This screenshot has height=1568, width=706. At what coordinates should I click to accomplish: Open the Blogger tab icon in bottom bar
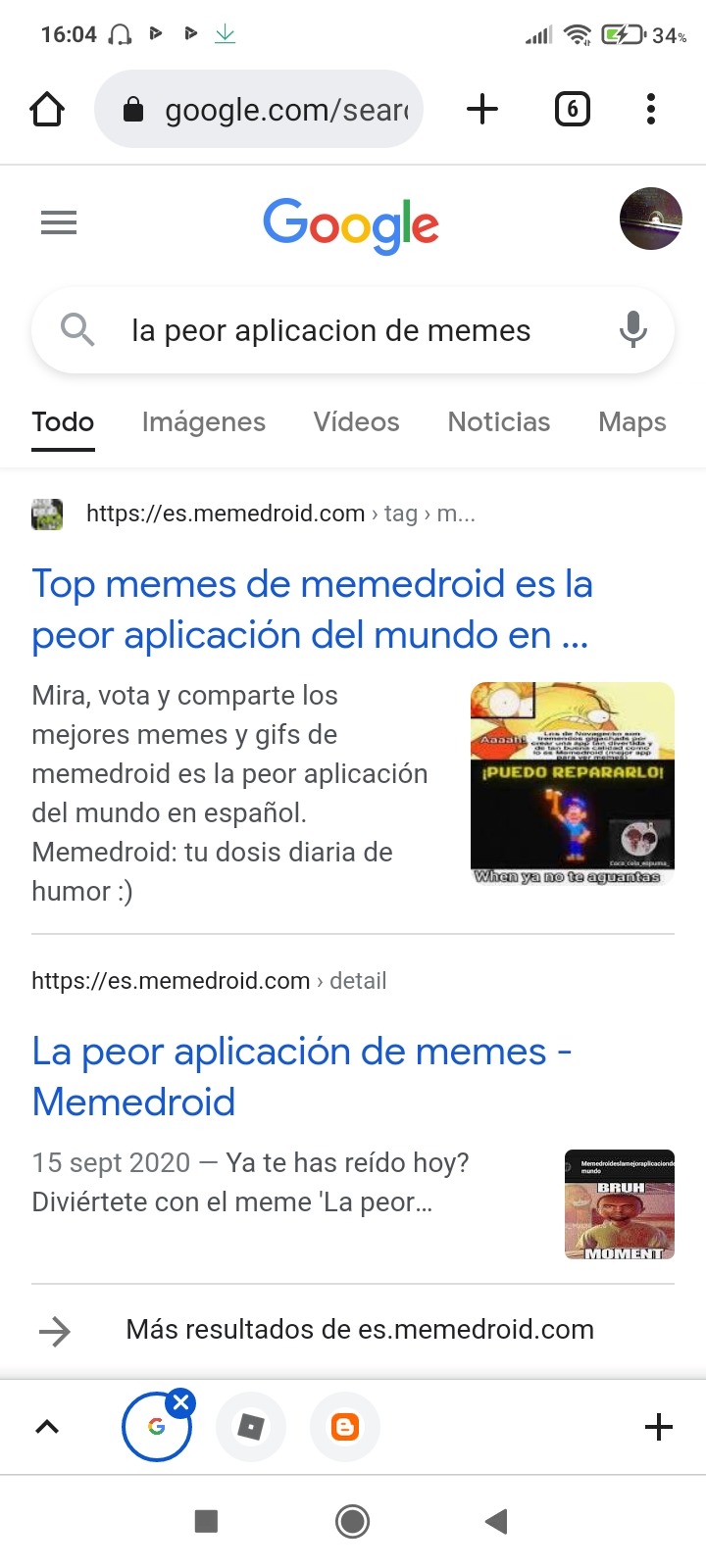(345, 1427)
